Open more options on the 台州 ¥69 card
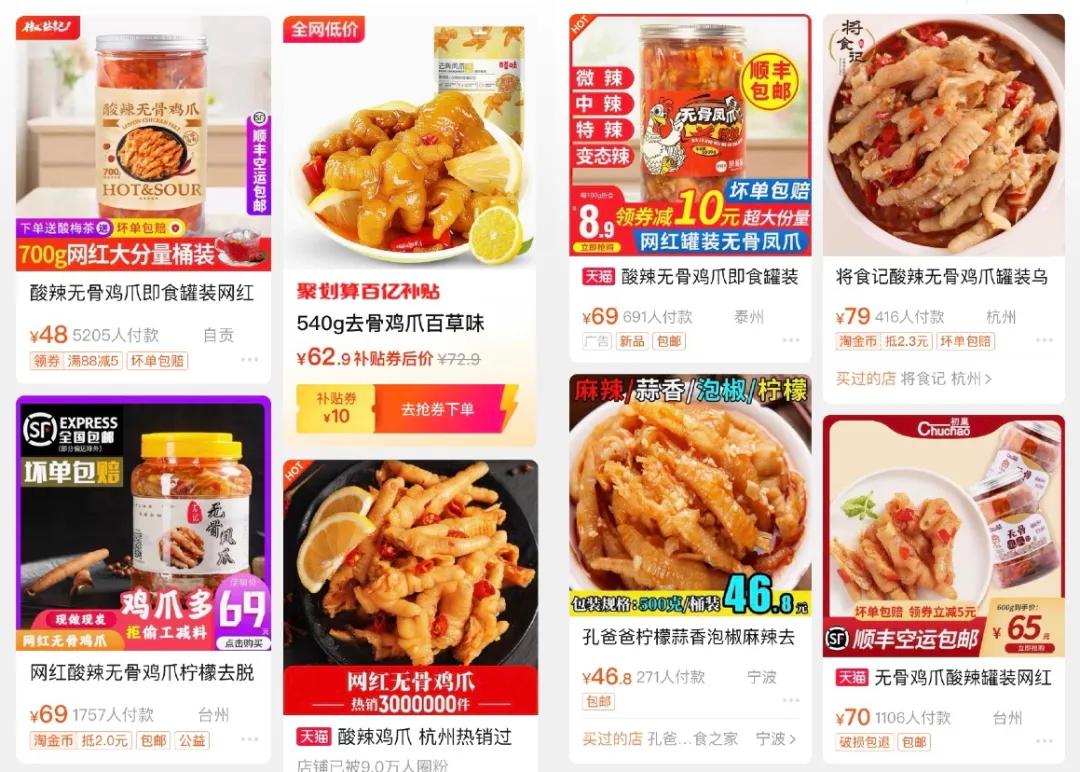The height and width of the screenshot is (772, 1080). click(x=249, y=740)
